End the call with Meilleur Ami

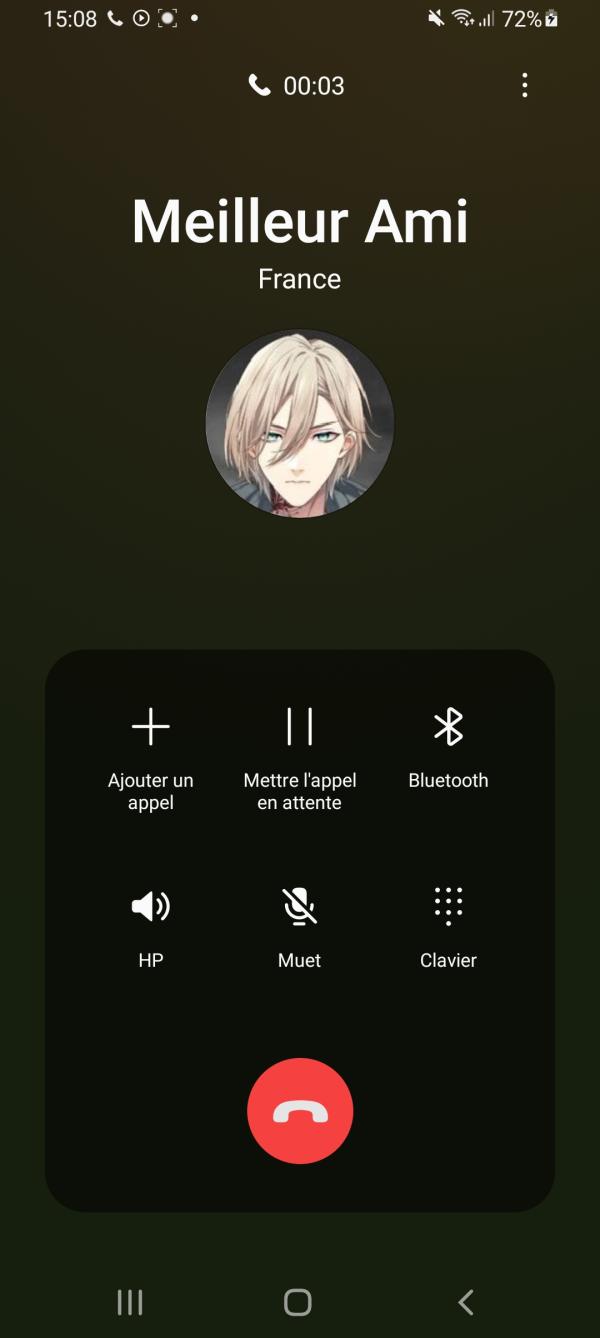(300, 1111)
